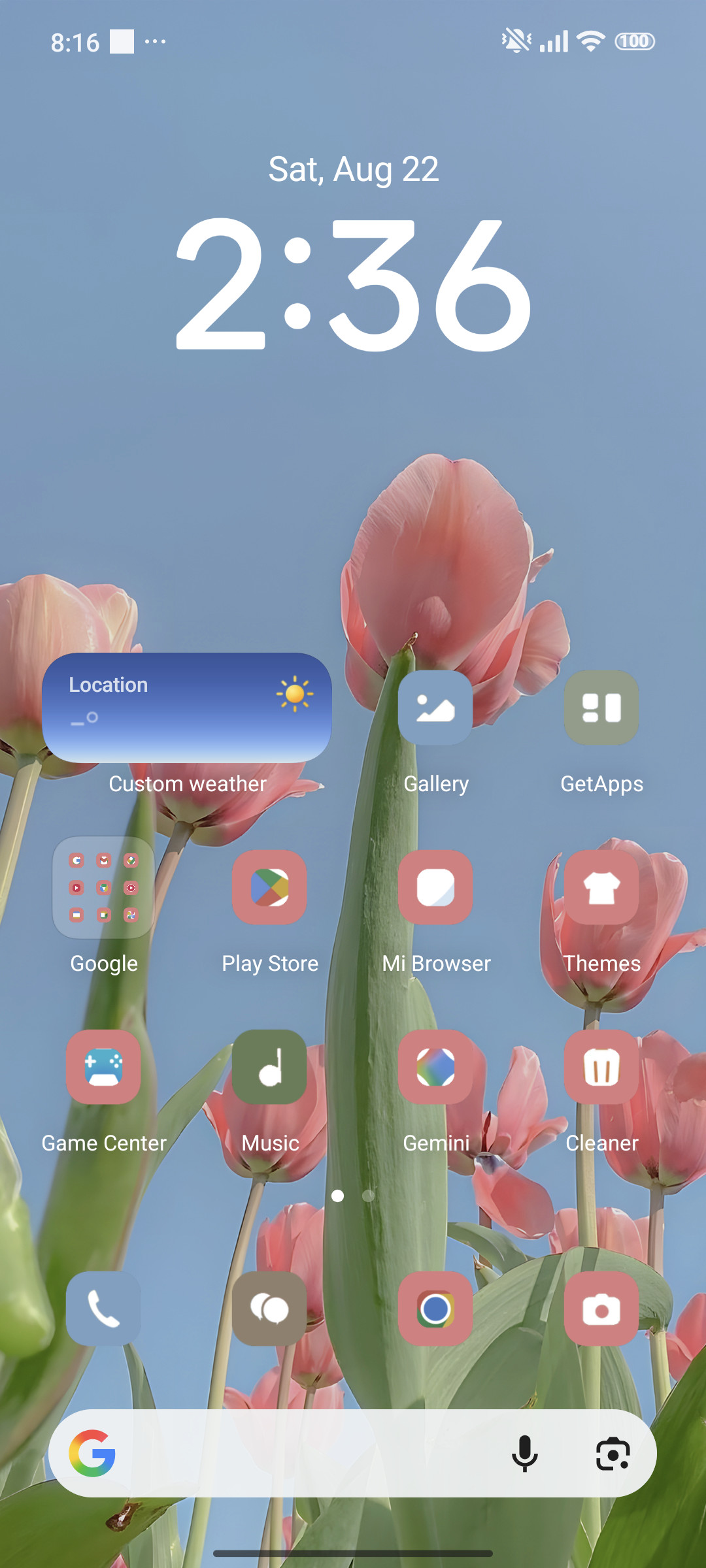This screenshot has width=706, height=1568.
Task: Open the Camera from the dock
Action: pyautogui.click(x=601, y=1309)
